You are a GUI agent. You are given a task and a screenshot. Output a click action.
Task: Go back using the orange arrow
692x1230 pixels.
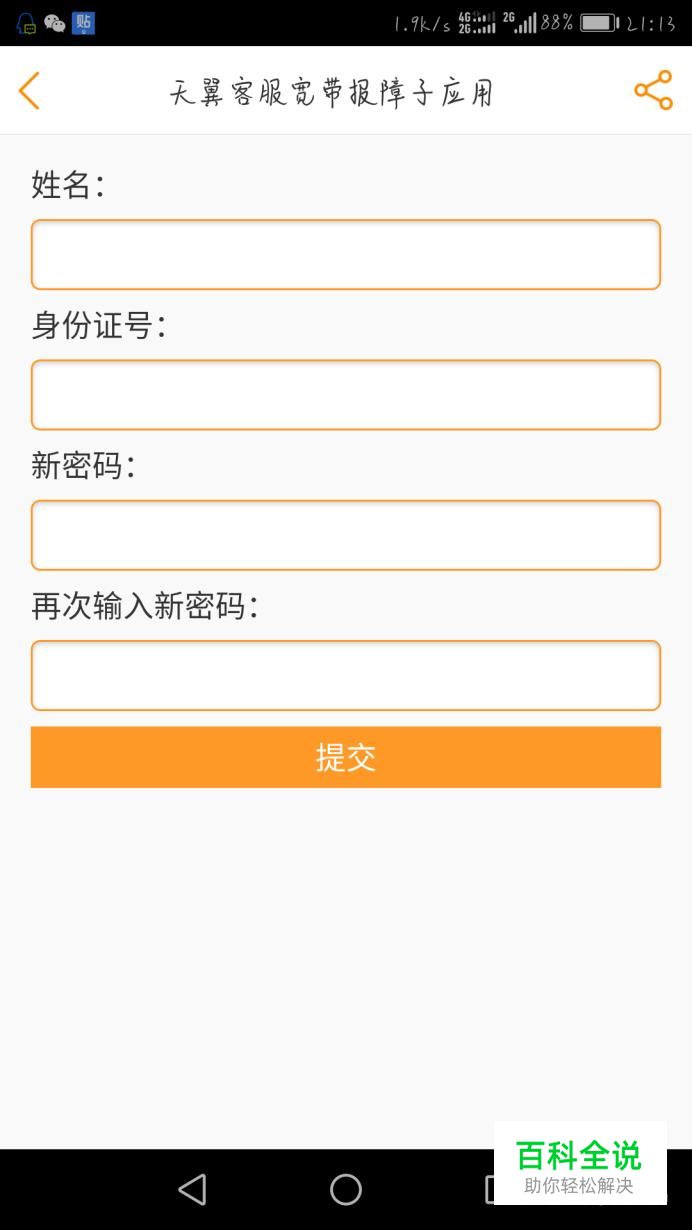[29, 91]
